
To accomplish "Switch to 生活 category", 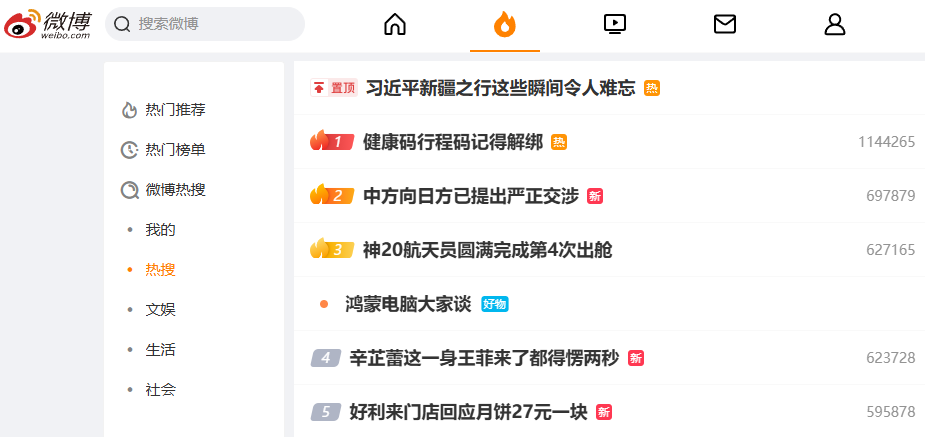I will tap(160, 350).
